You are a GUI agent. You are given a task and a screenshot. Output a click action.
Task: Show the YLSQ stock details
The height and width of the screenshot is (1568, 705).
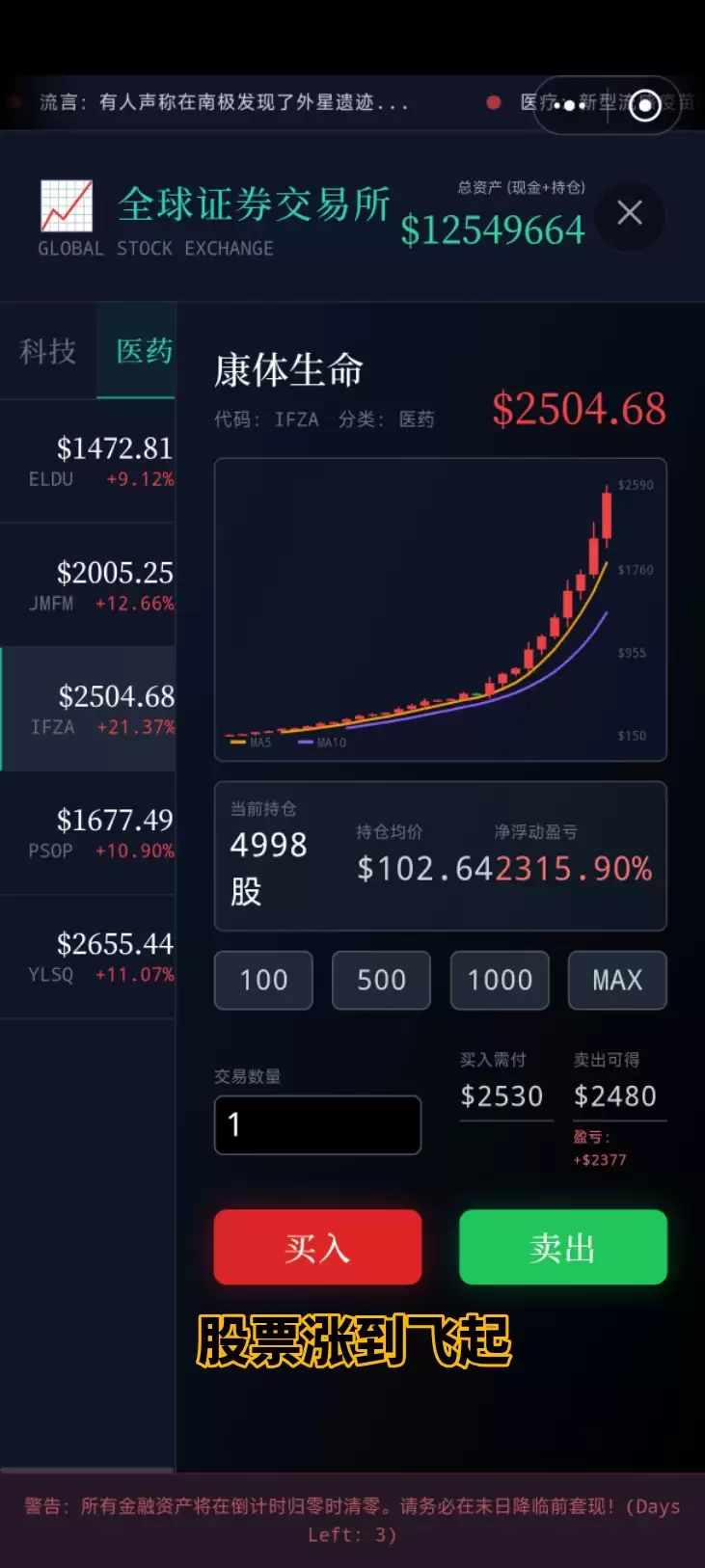[x=89, y=957]
